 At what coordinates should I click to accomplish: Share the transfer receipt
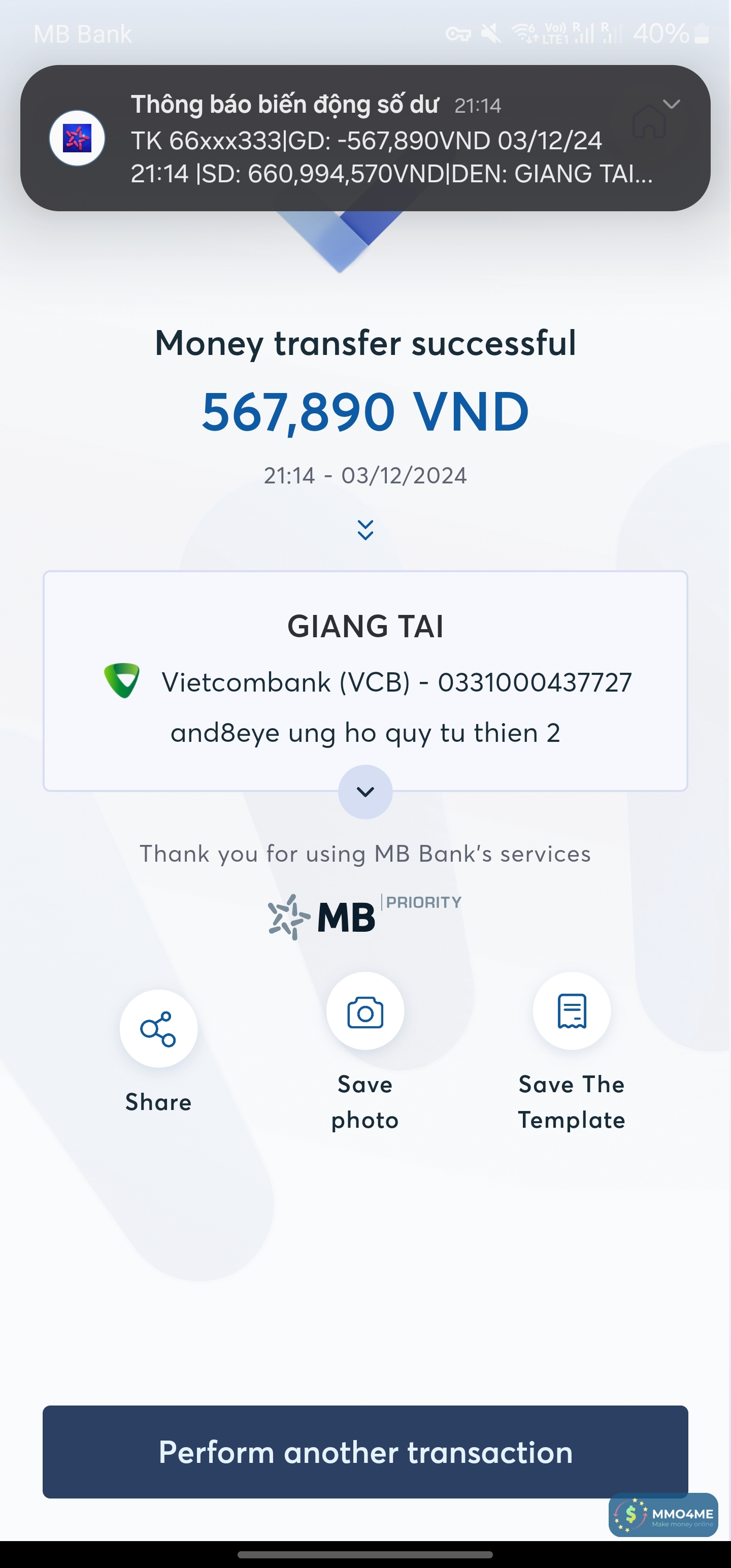(x=158, y=1029)
